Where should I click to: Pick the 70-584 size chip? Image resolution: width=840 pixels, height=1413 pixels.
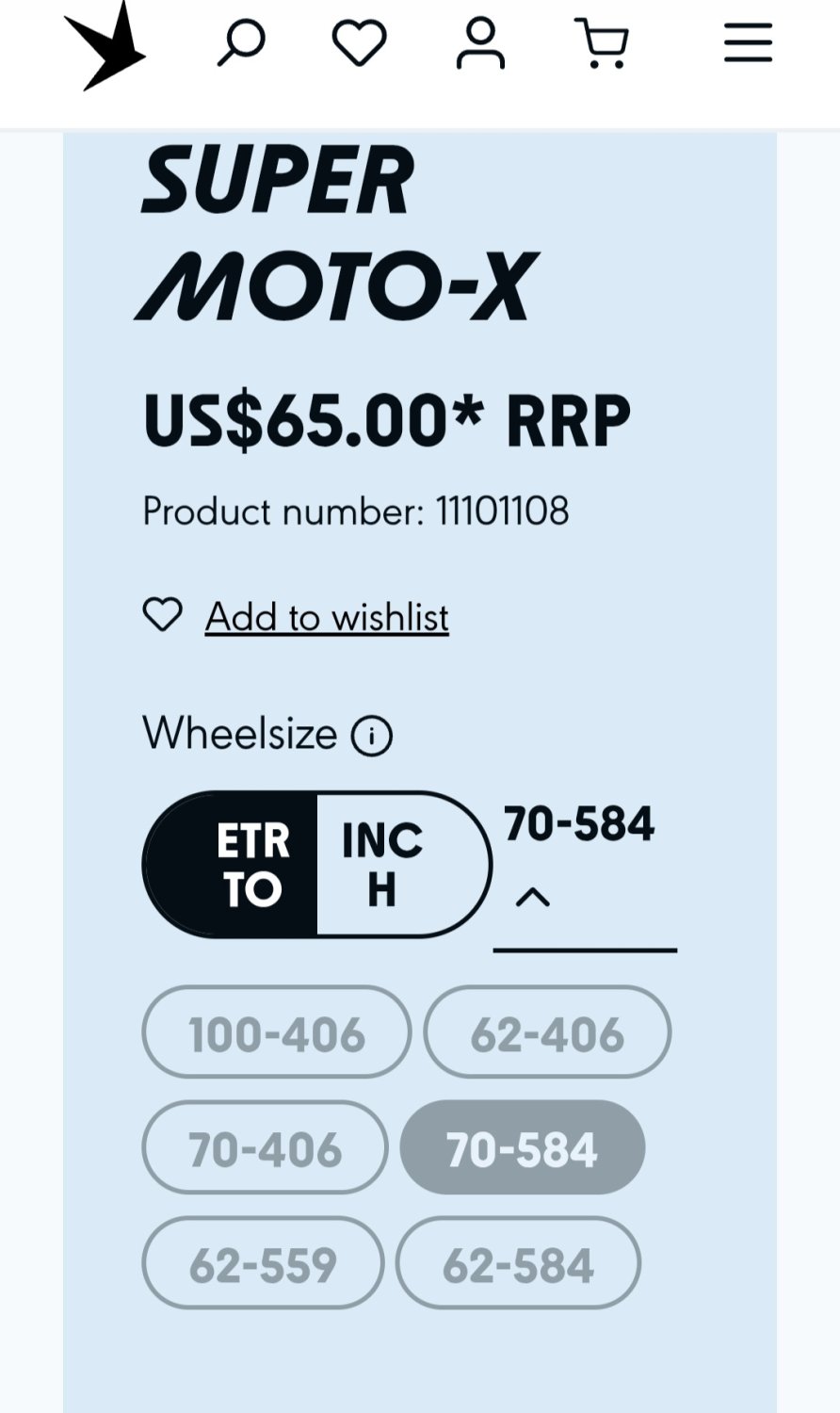(x=522, y=1148)
